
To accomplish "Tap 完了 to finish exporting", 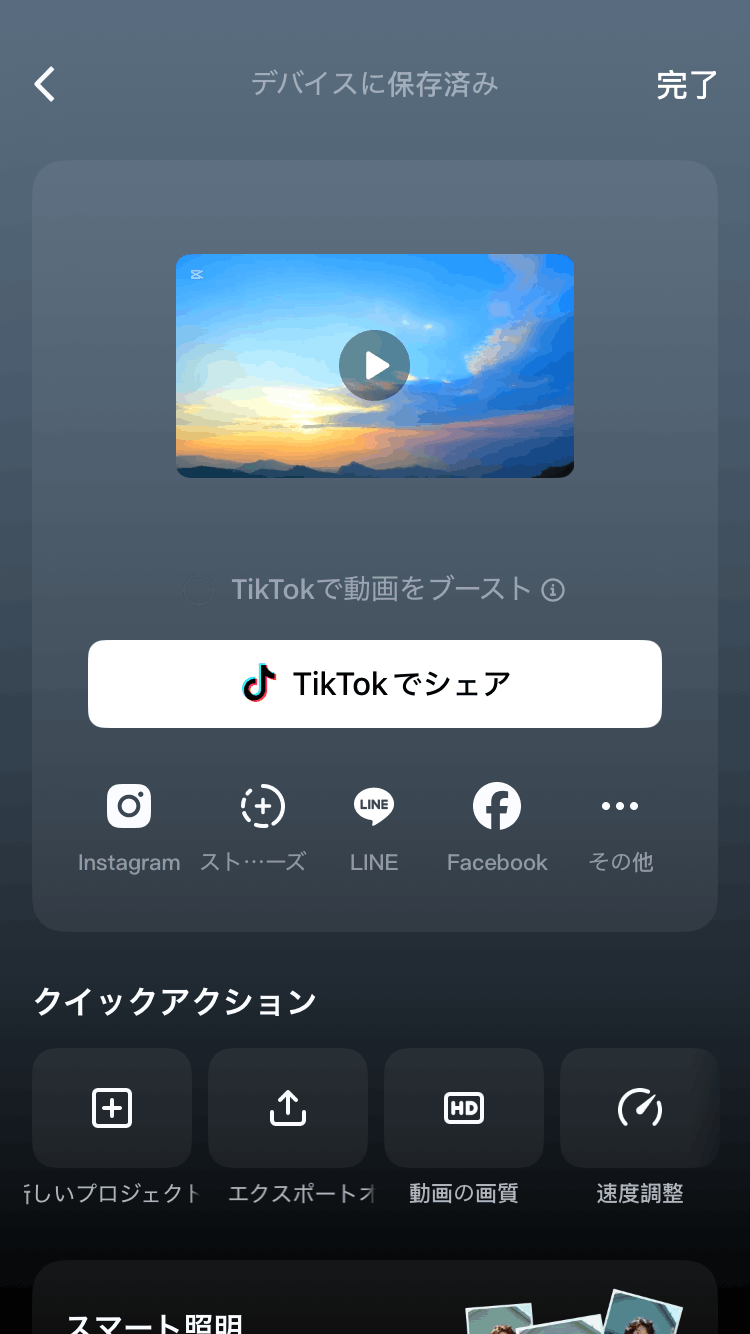I will click(x=686, y=85).
